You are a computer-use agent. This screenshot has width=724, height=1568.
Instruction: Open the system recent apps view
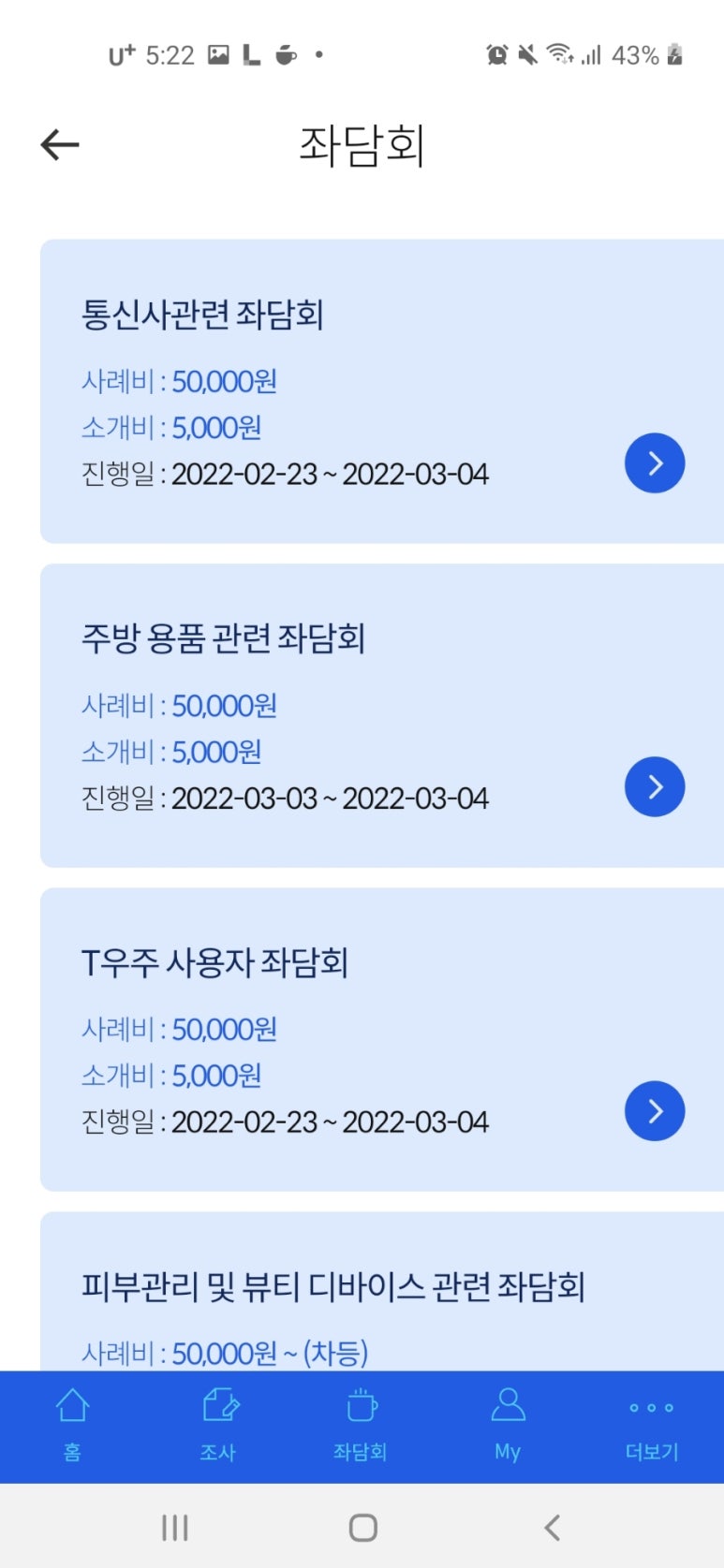point(175,1528)
